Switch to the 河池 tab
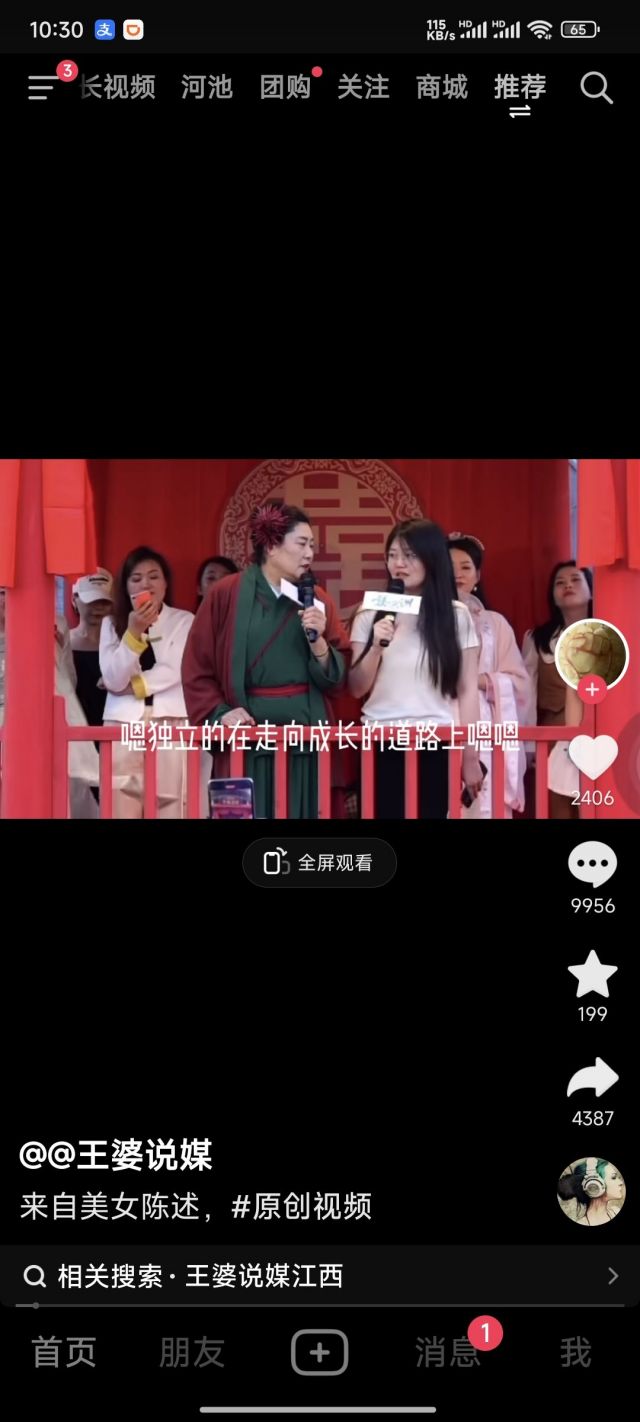 click(206, 88)
